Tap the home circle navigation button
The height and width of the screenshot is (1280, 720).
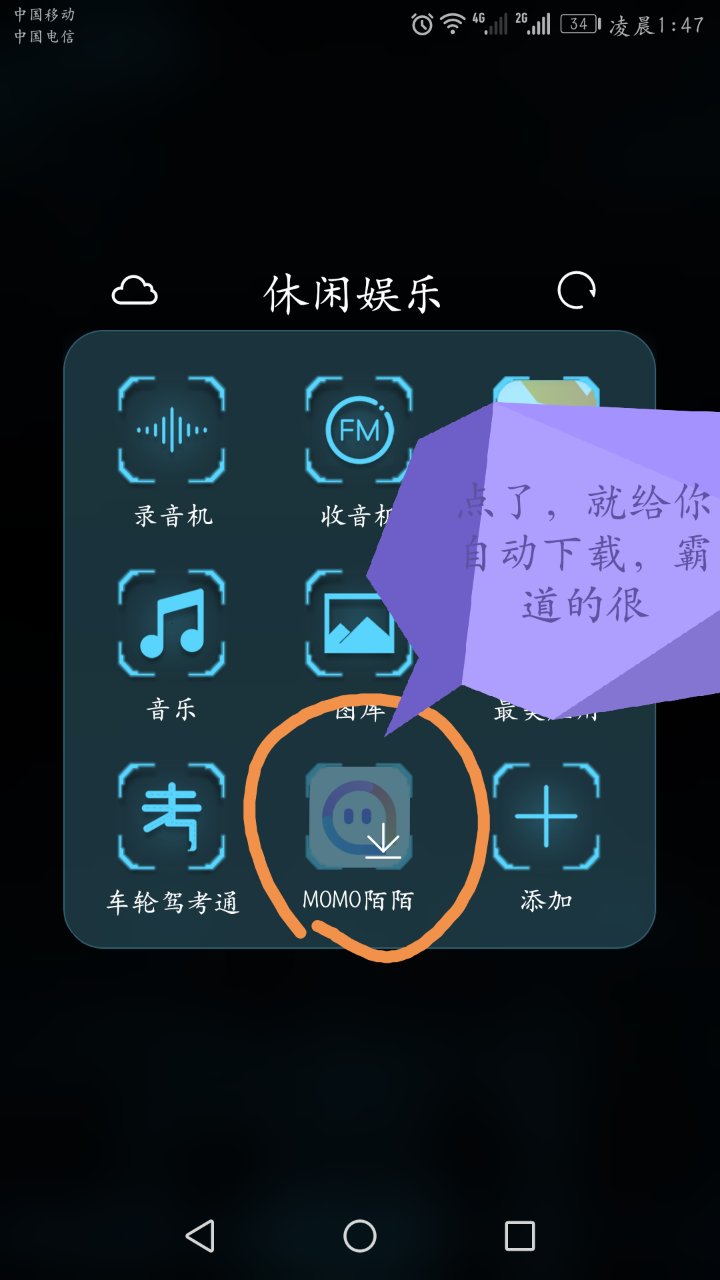360,1238
